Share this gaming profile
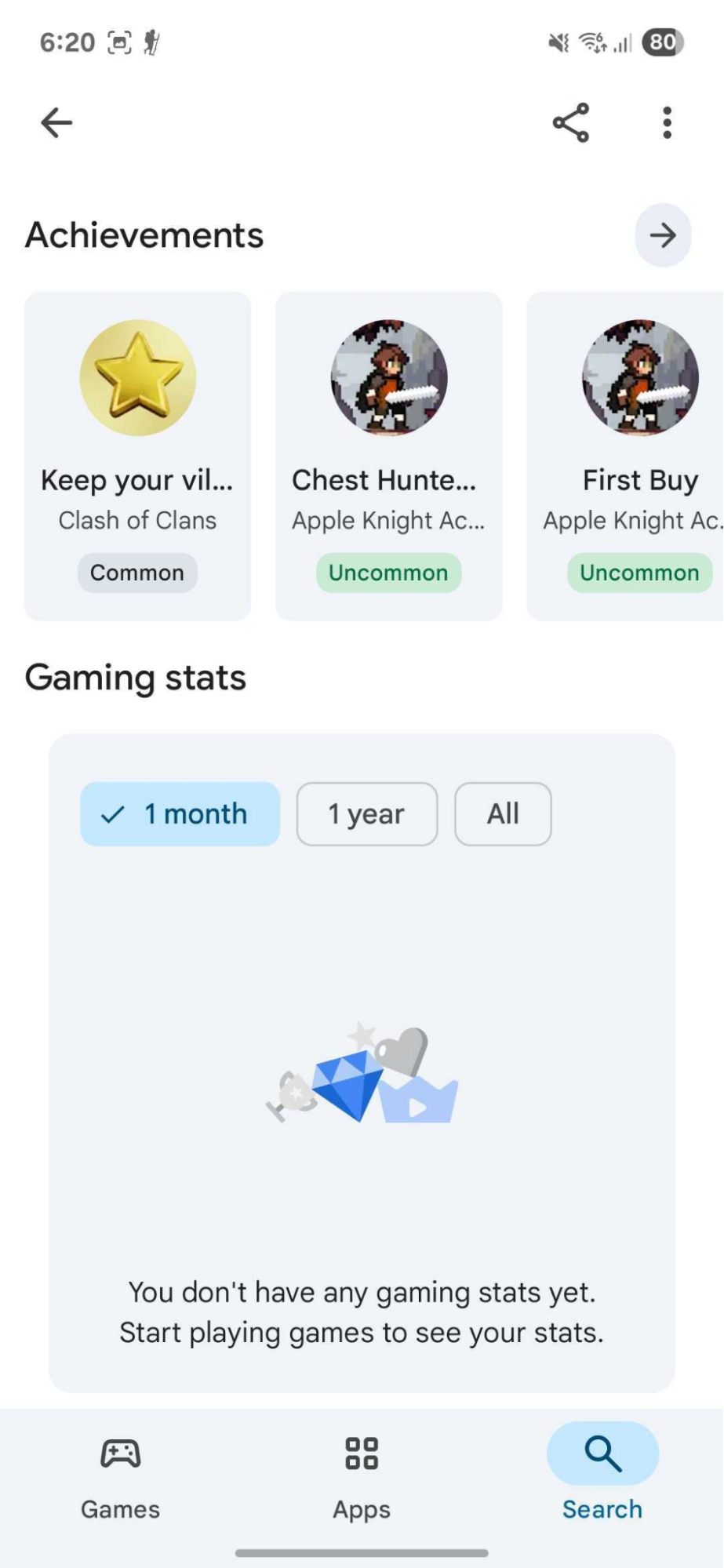This screenshot has height=1568, width=724. 571,122
